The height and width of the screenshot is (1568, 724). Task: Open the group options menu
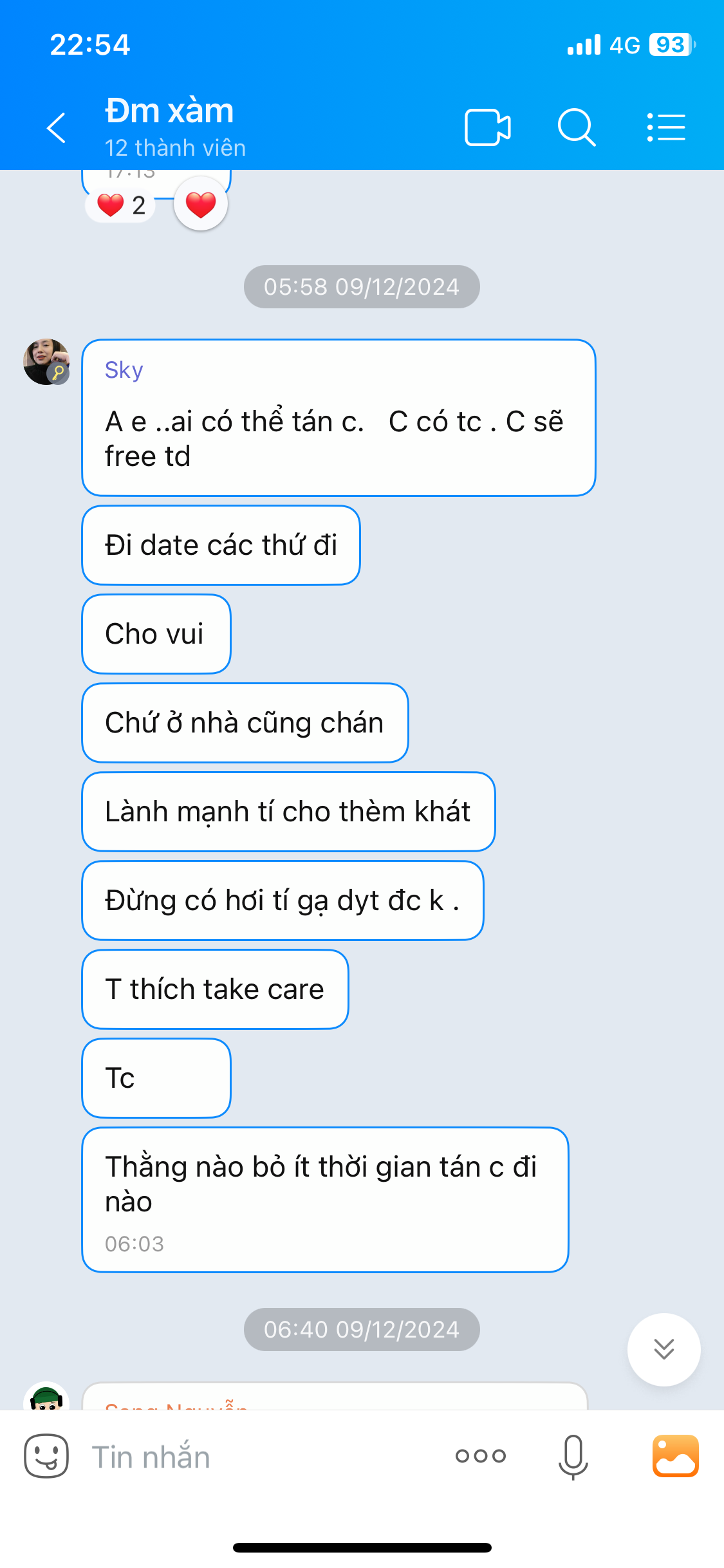tap(665, 127)
